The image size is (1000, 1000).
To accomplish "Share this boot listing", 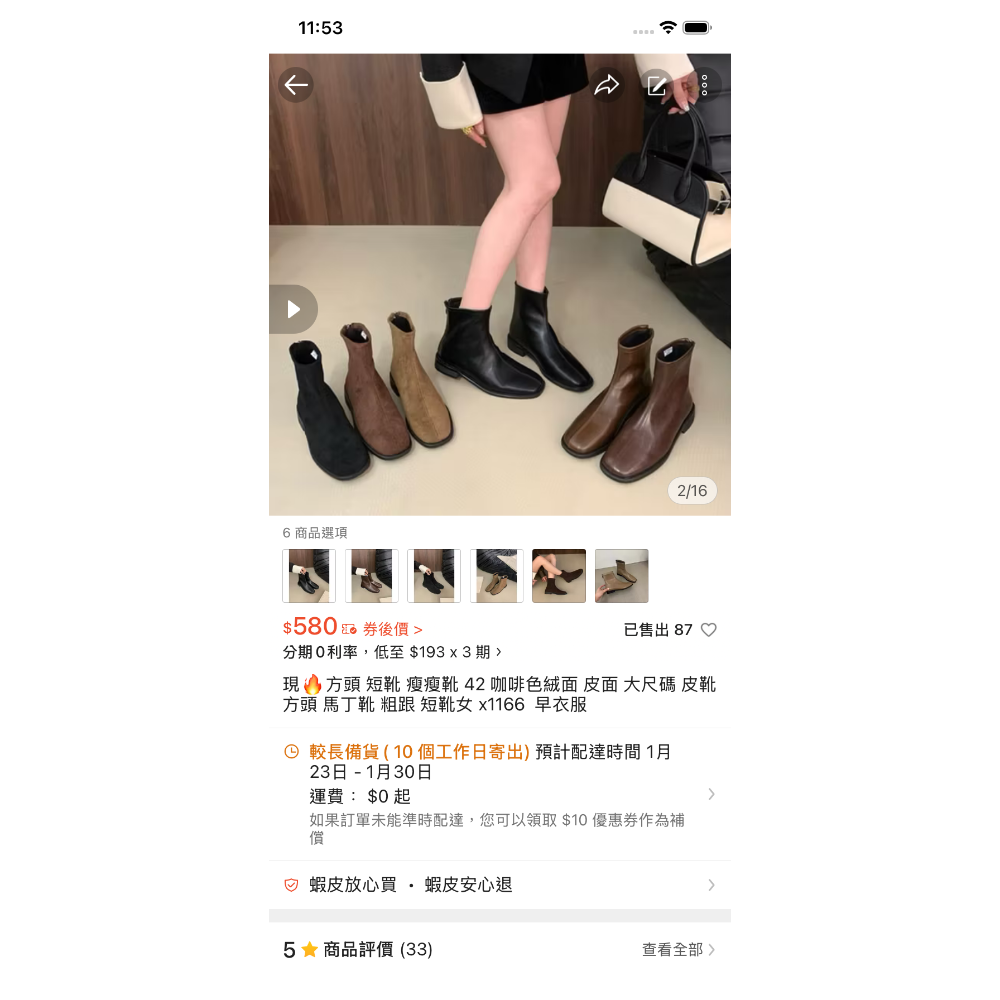I will pyautogui.click(x=607, y=85).
